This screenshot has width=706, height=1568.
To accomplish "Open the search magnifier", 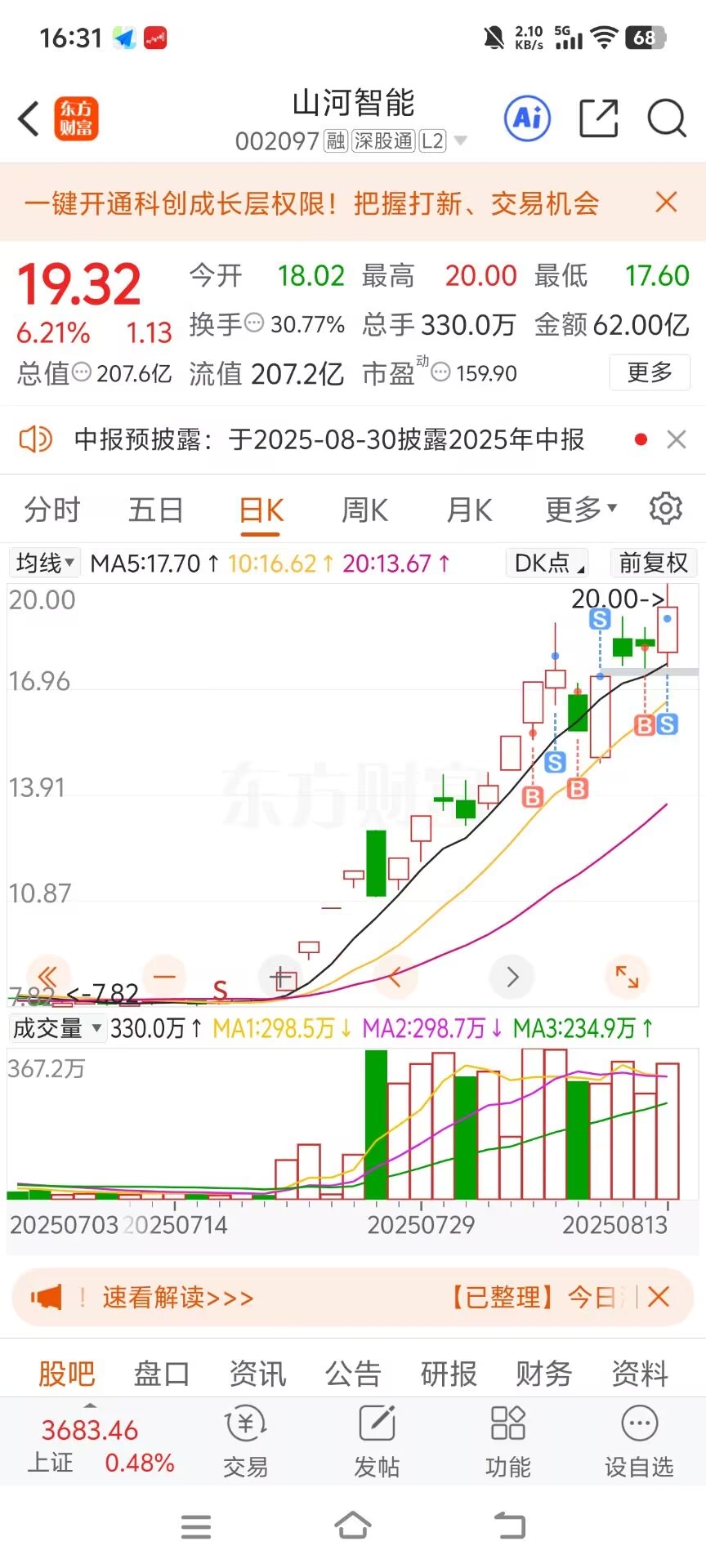I will (667, 119).
